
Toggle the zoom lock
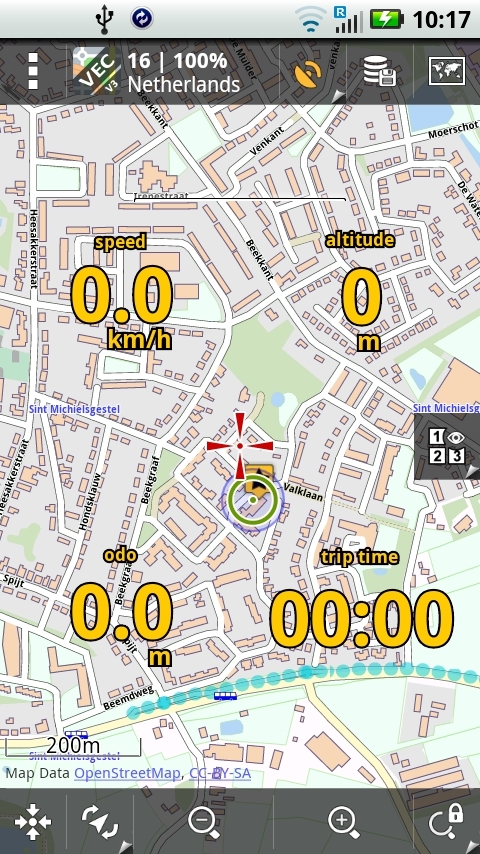(447, 821)
